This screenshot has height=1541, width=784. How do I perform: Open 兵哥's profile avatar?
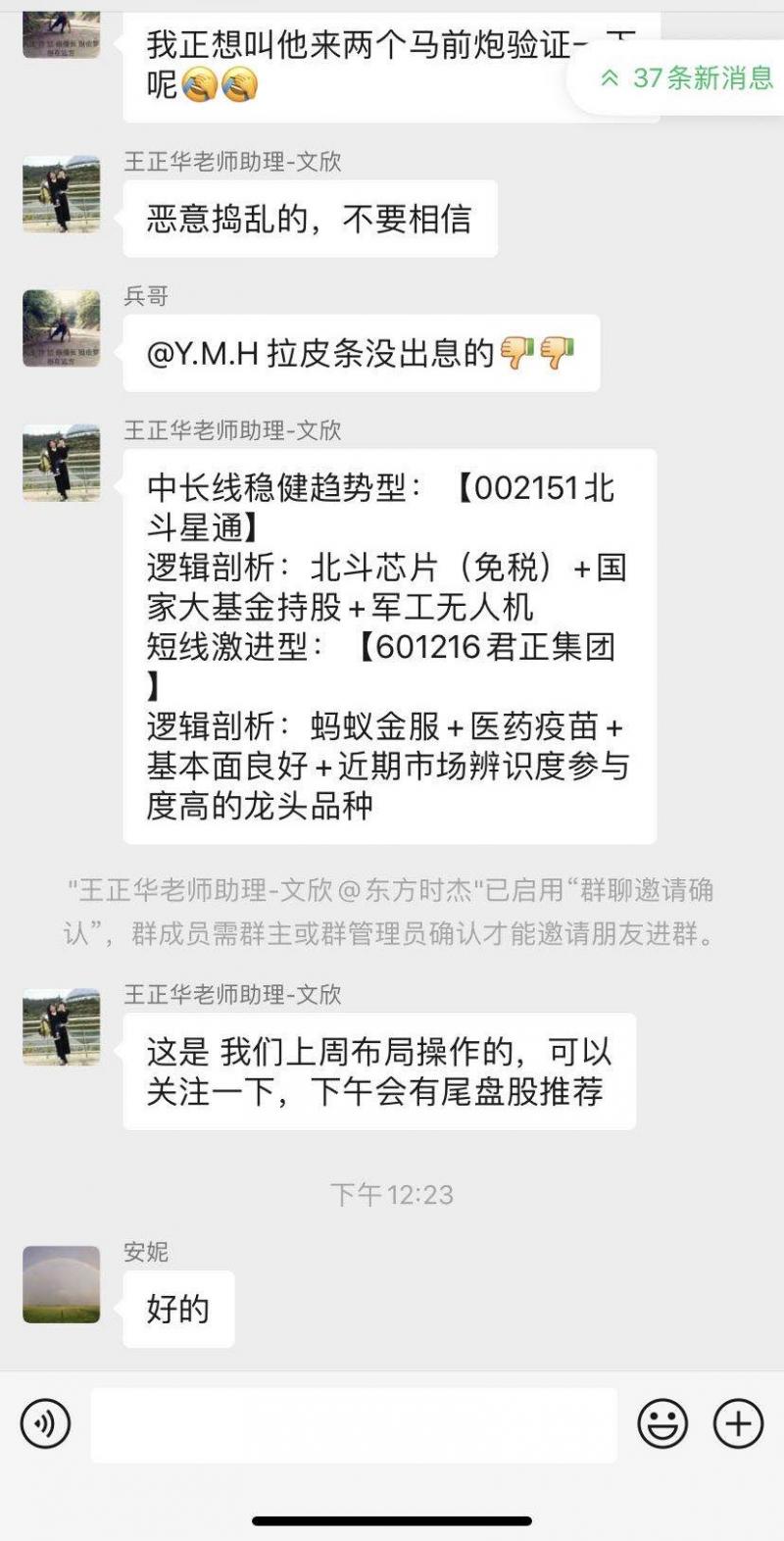(x=62, y=328)
